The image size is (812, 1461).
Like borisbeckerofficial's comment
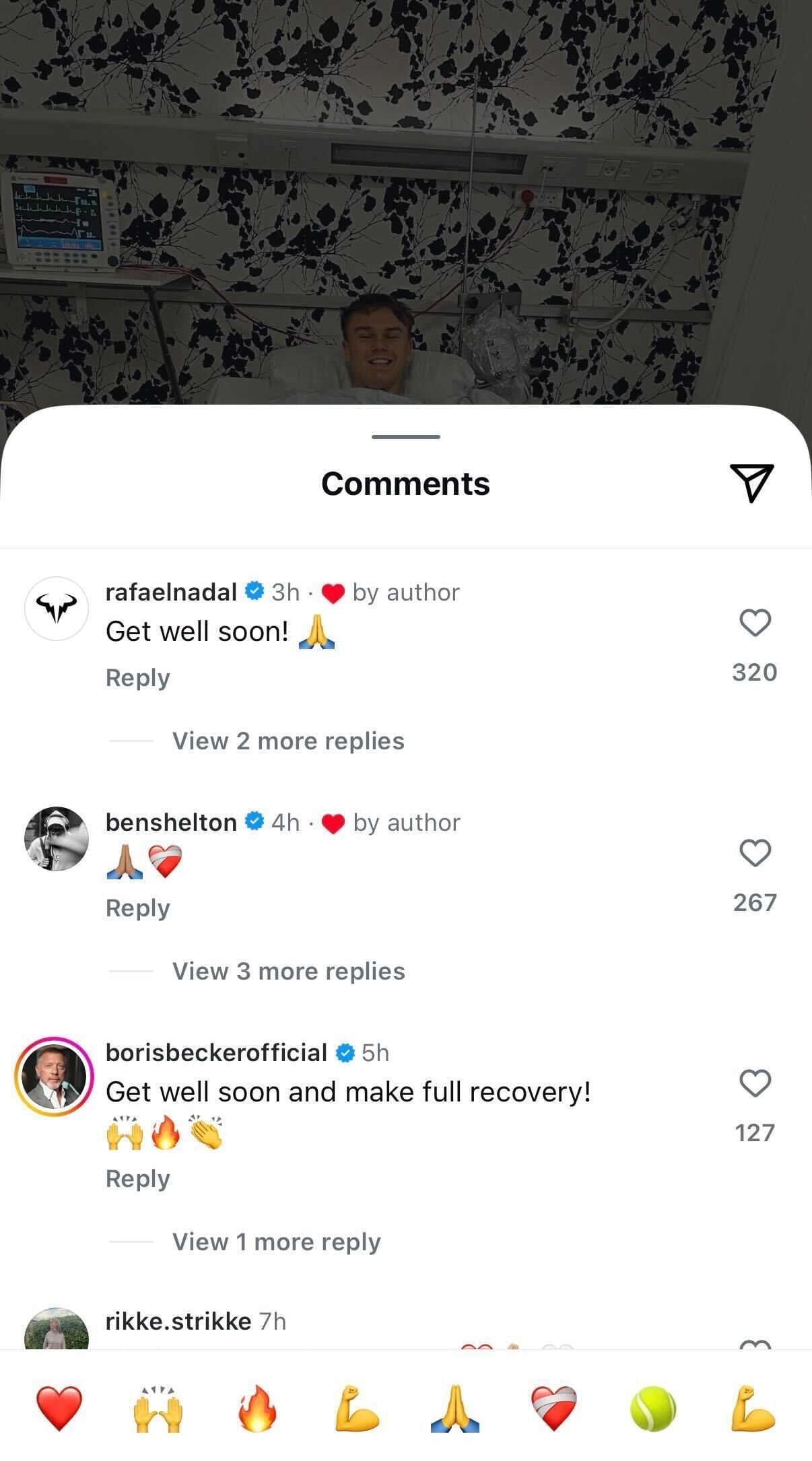(x=755, y=1083)
